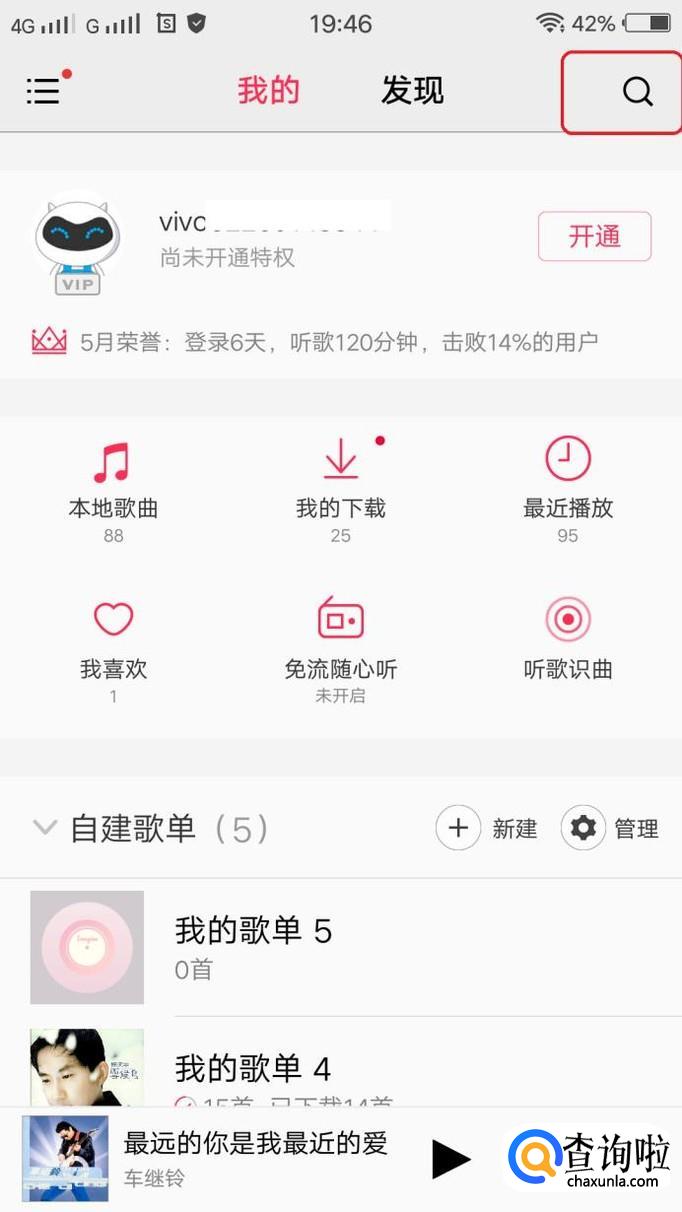Open the hamburger drawer menu
Screen dimensions: 682x1212
coord(43,92)
